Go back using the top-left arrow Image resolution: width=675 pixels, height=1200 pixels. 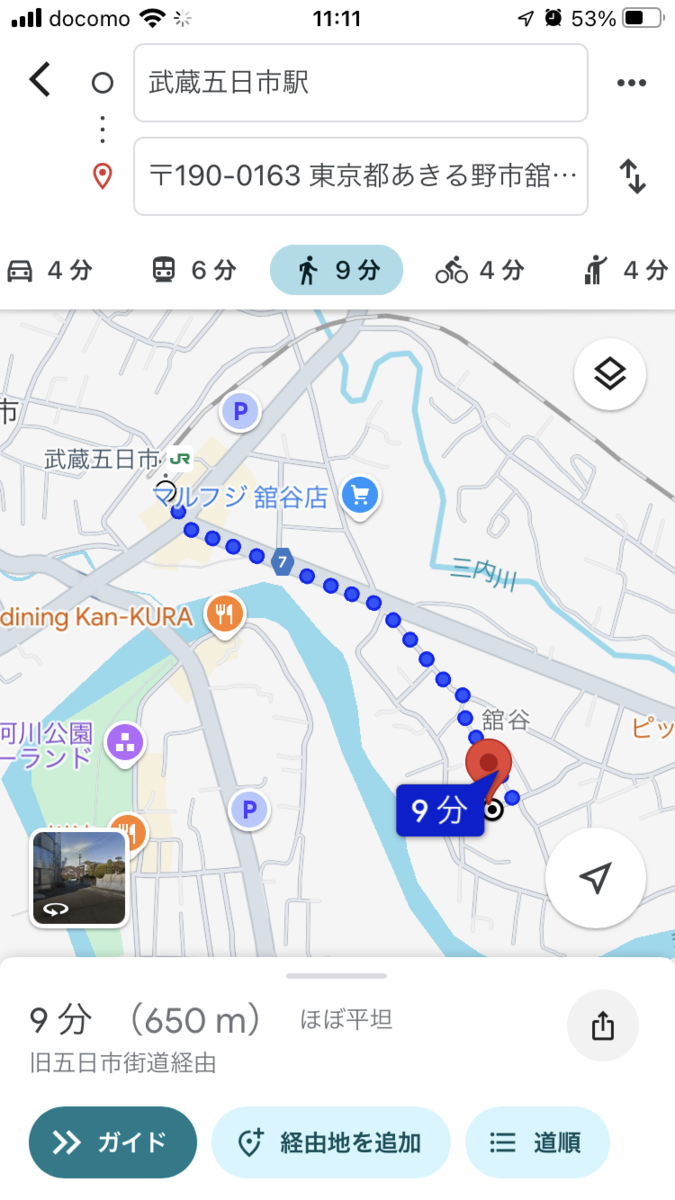[39, 80]
